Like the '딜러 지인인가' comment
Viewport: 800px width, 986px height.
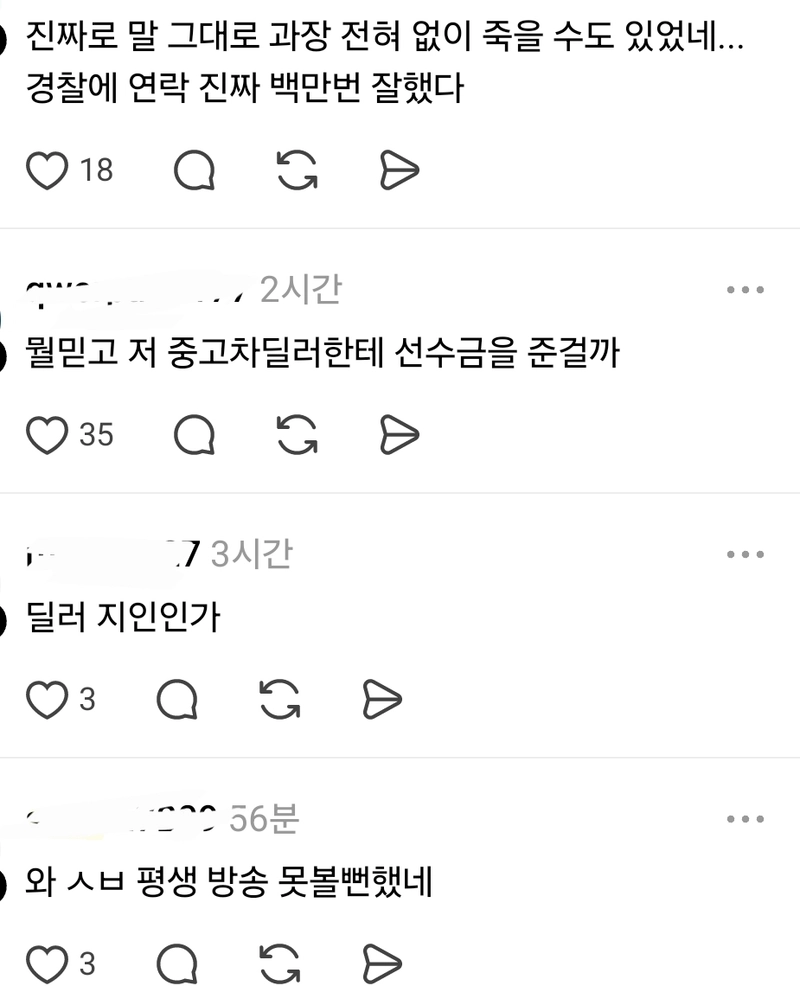(46, 699)
